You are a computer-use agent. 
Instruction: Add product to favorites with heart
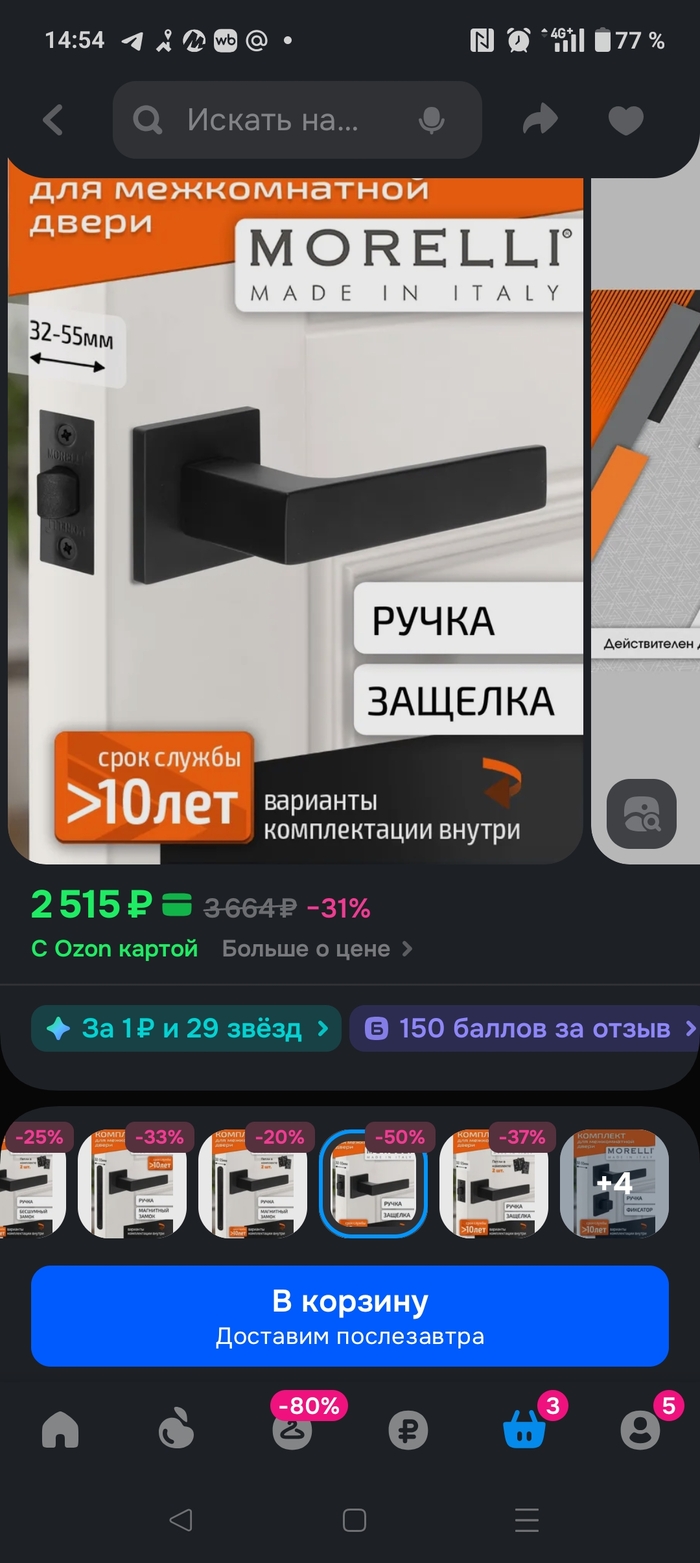[x=626, y=121]
